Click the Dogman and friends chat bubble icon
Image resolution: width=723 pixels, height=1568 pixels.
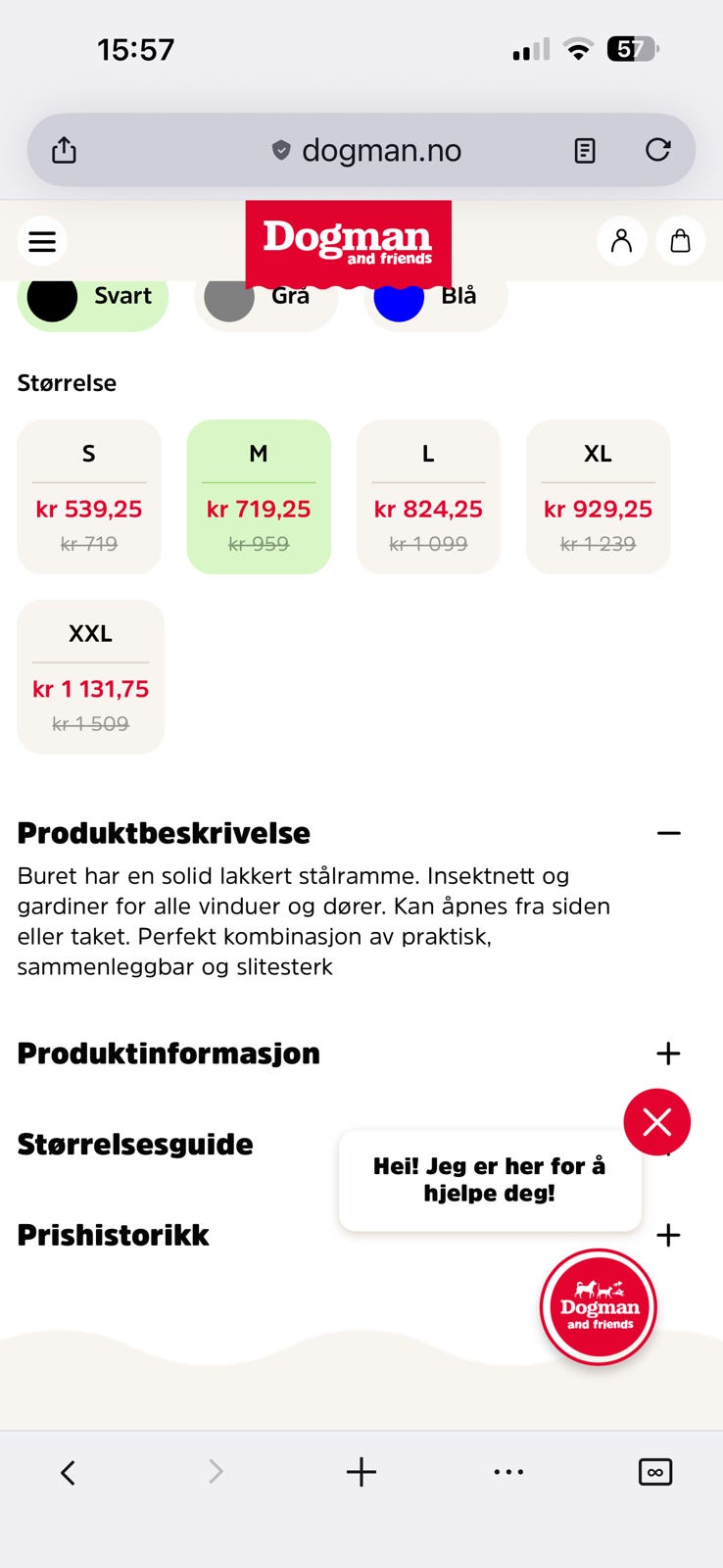(598, 1306)
